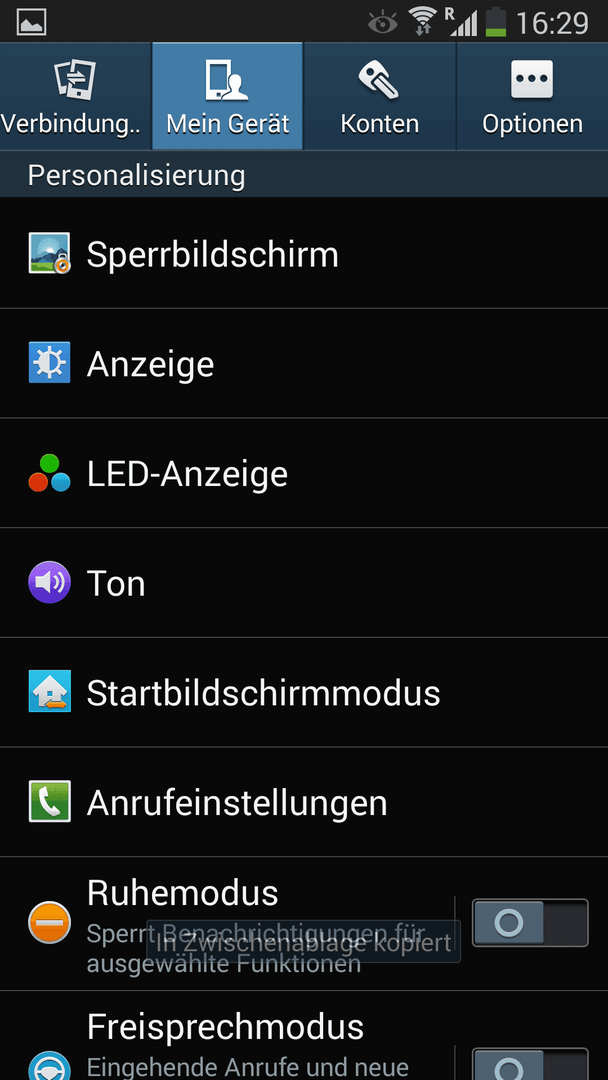Go to the Optionen tab
The height and width of the screenshot is (1080, 608).
point(532,96)
